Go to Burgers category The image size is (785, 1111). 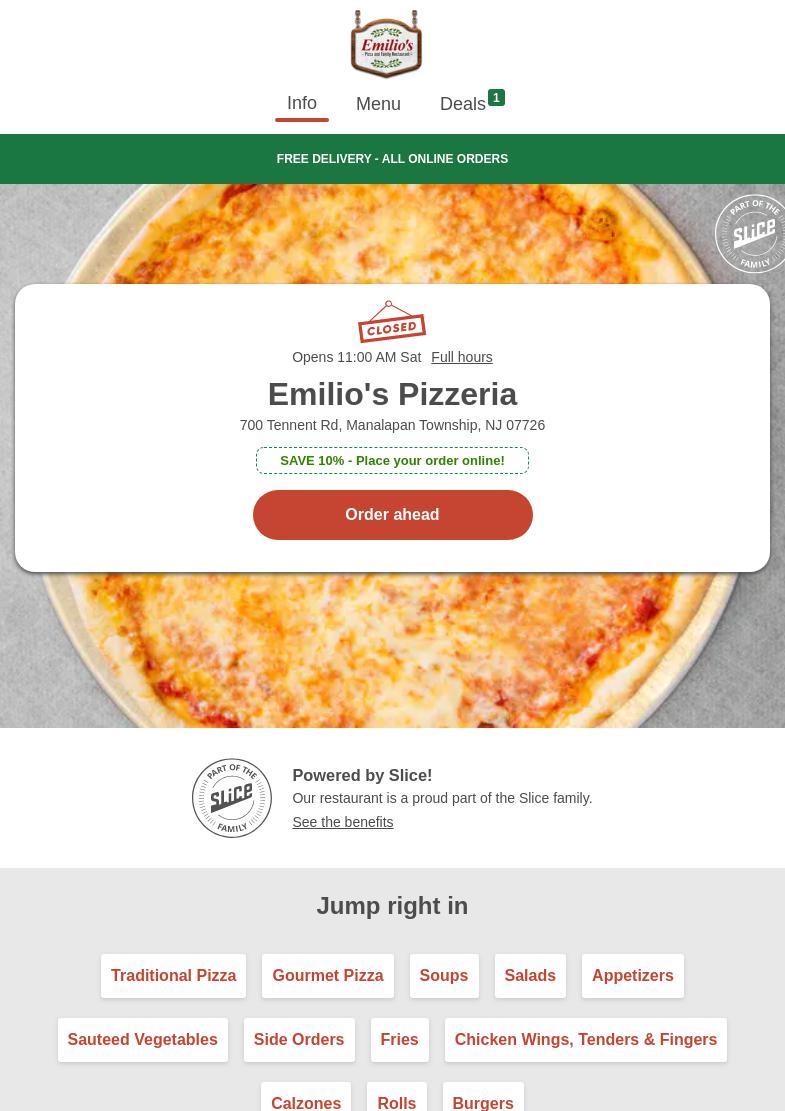(483, 1098)
